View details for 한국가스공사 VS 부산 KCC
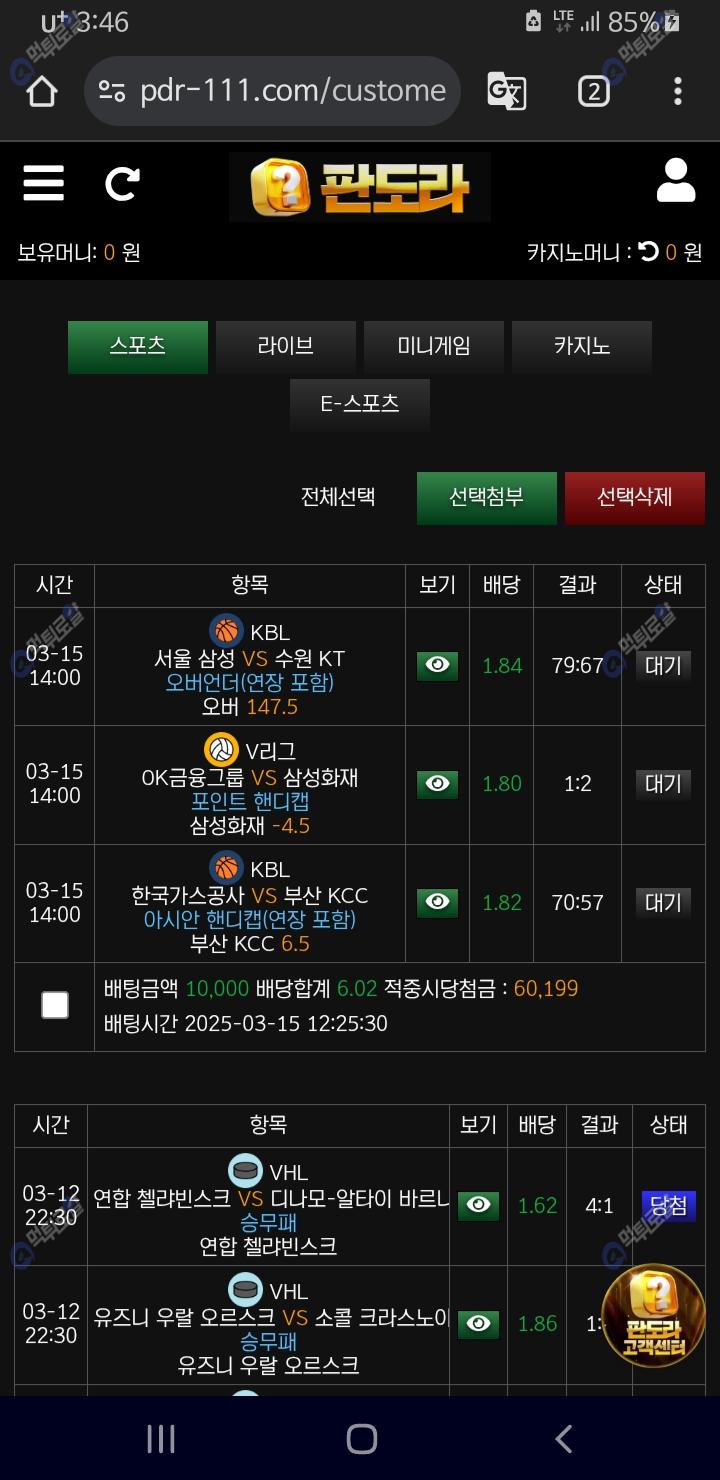Screen dimensions: 720x1480 [438, 902]
